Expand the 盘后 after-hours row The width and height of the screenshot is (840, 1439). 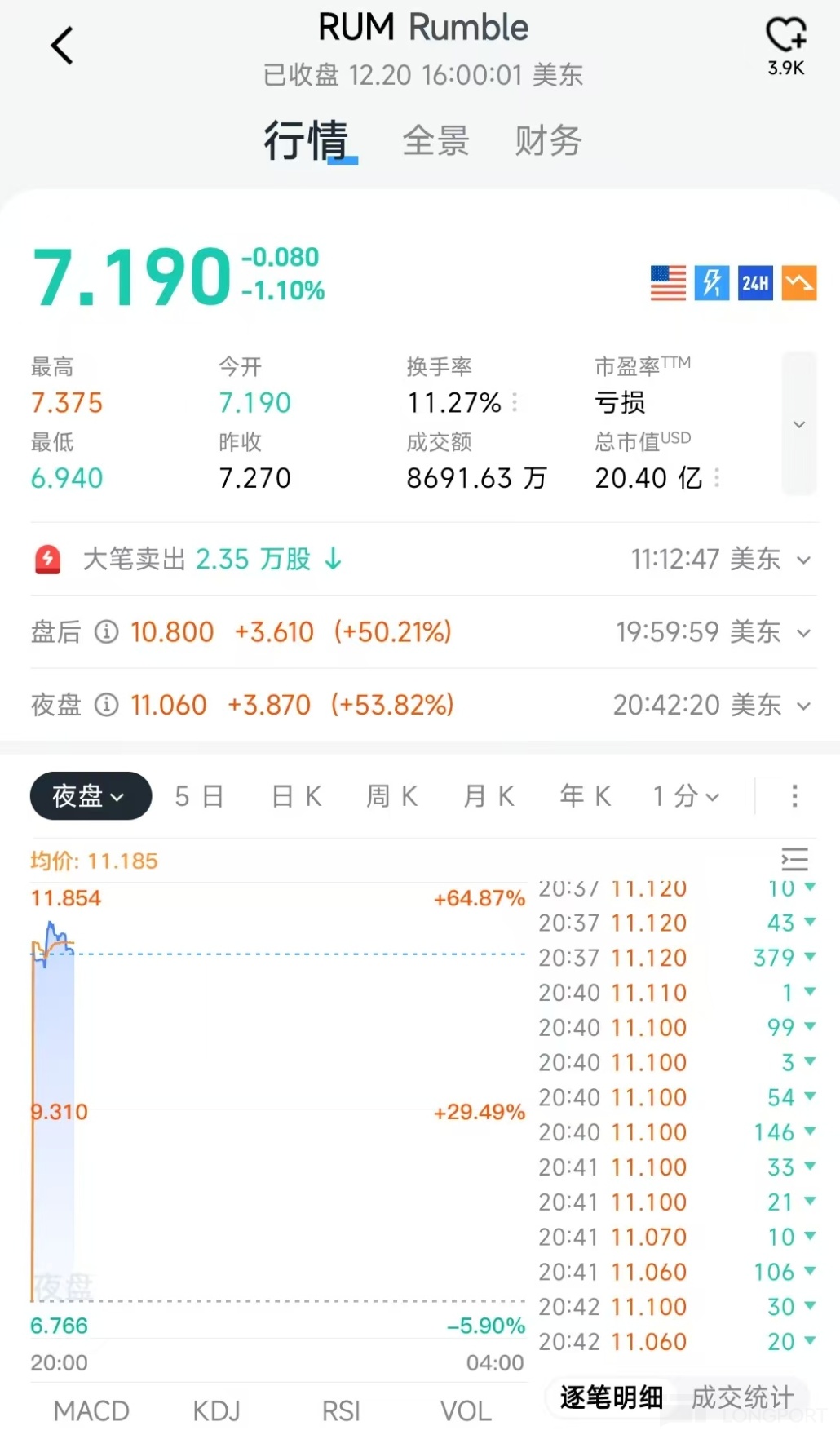804,633
